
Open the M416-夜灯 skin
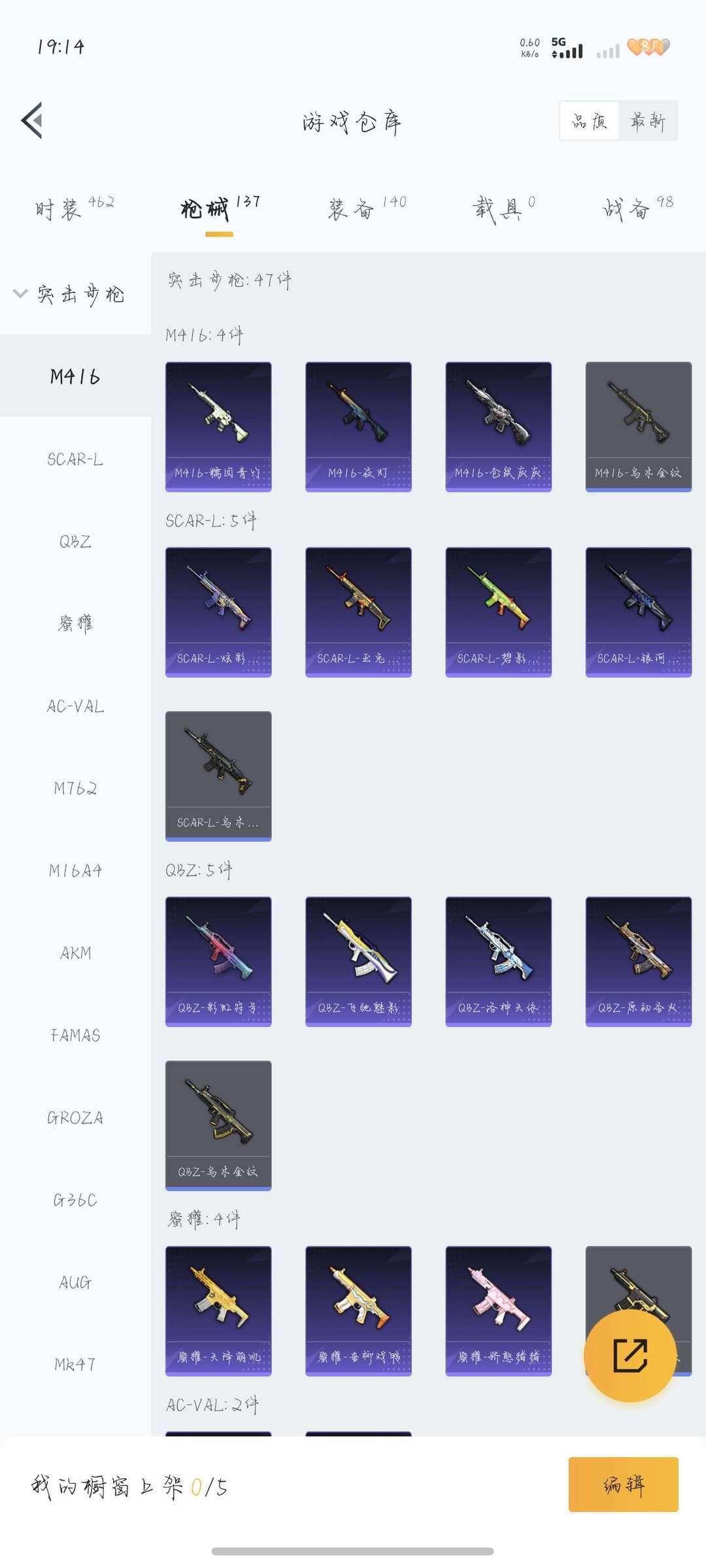(358, 426)
